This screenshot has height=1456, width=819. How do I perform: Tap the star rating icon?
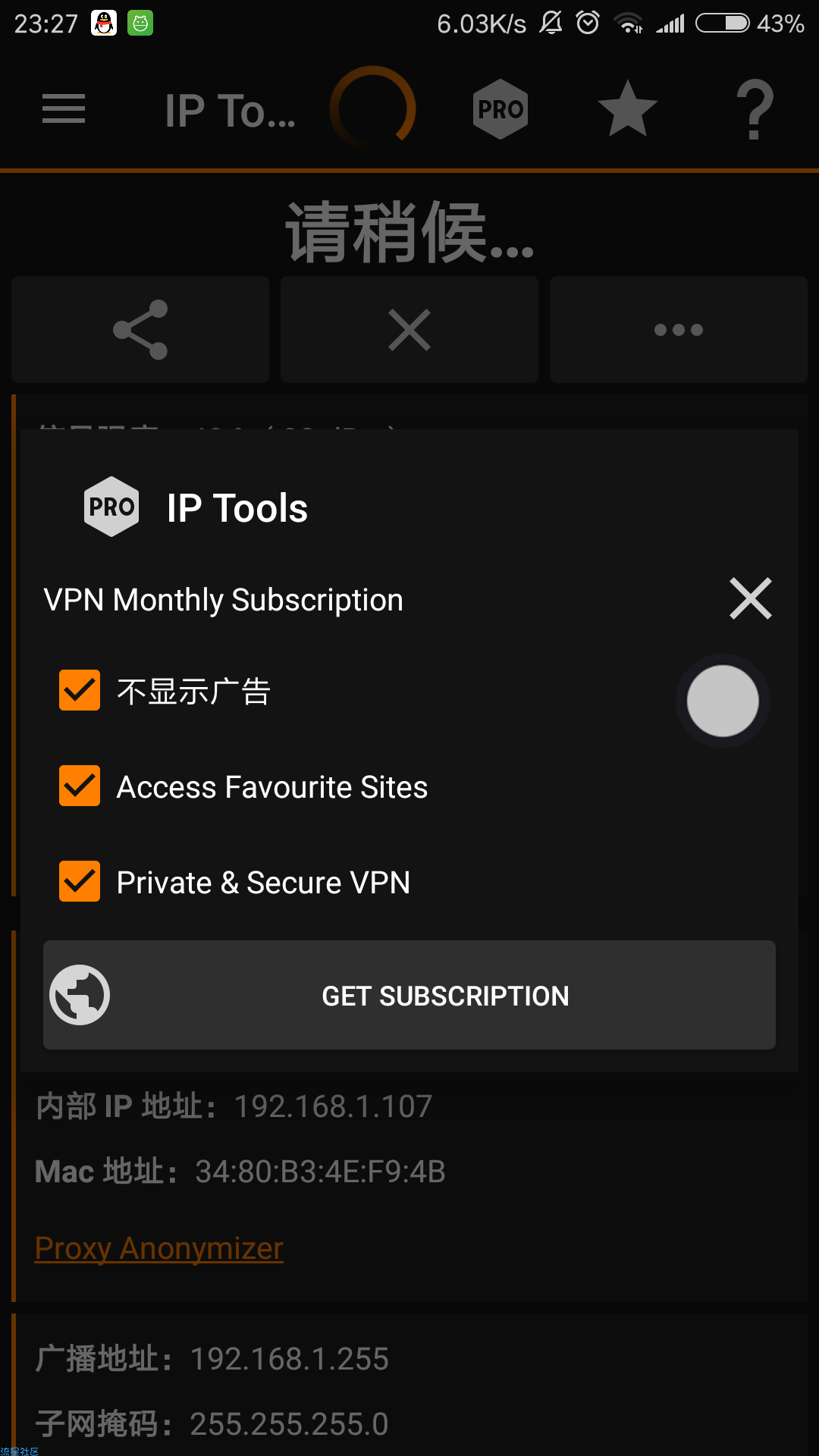[627, 109]
